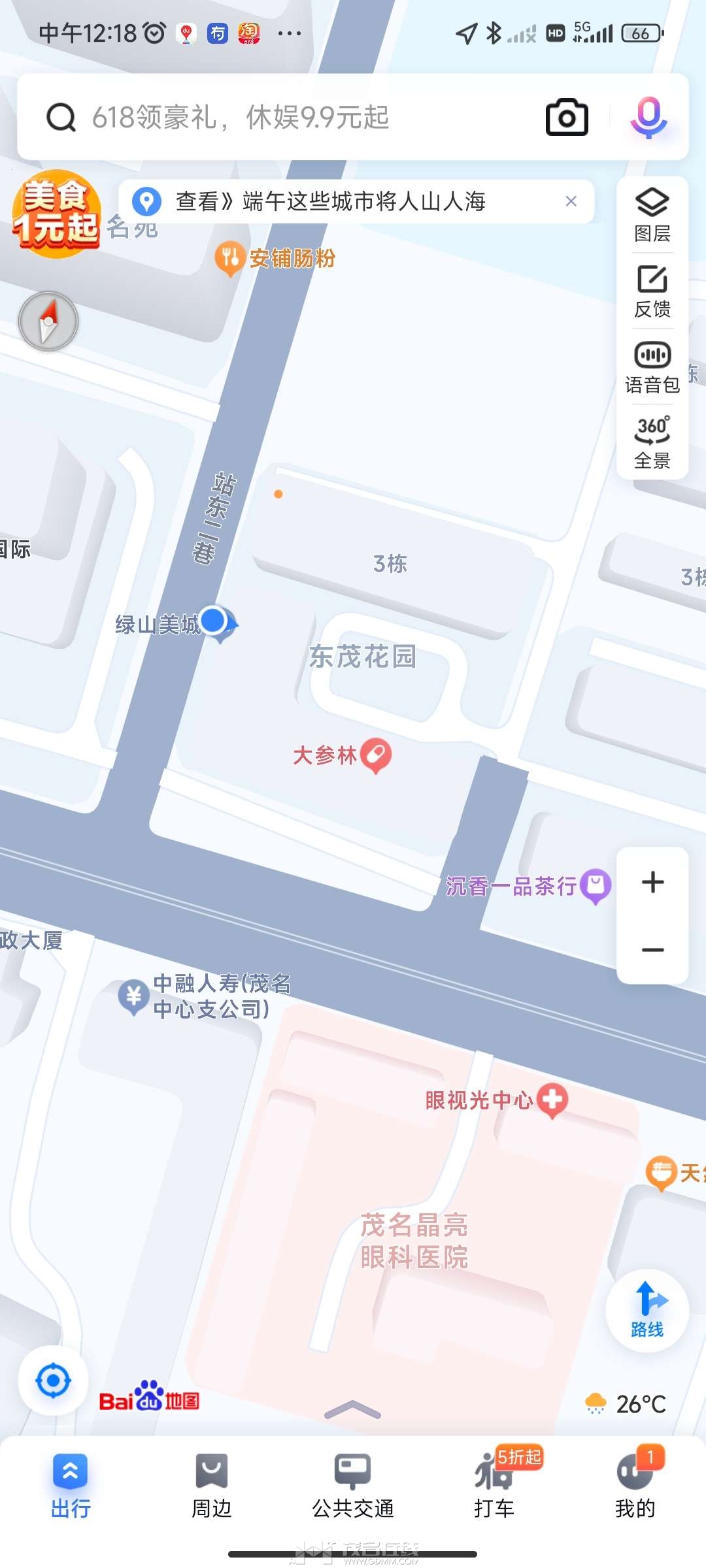Expand the bottom panel with the up chevron

coord(352,1410)
